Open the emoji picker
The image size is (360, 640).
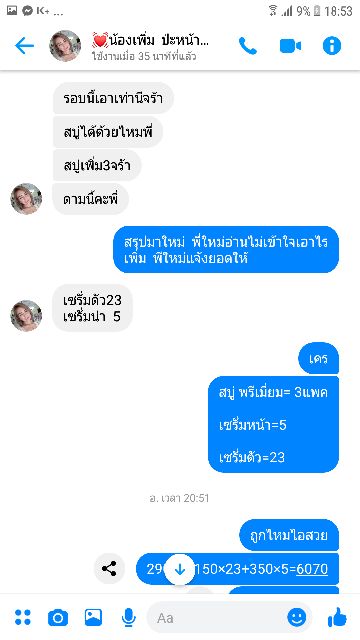click(x=297, y=618)
